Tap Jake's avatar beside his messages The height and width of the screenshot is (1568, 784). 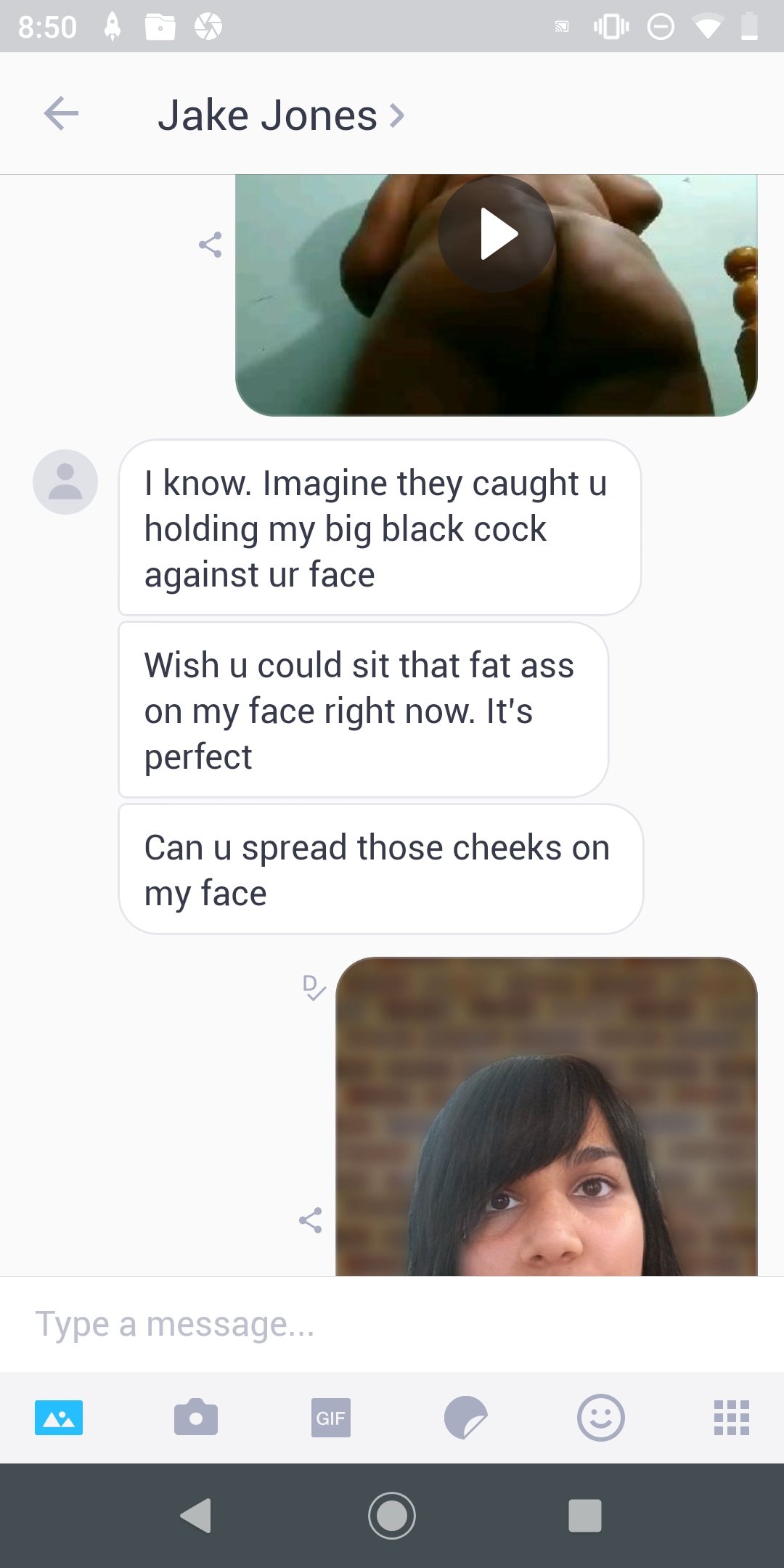click(x=65, y=482)
